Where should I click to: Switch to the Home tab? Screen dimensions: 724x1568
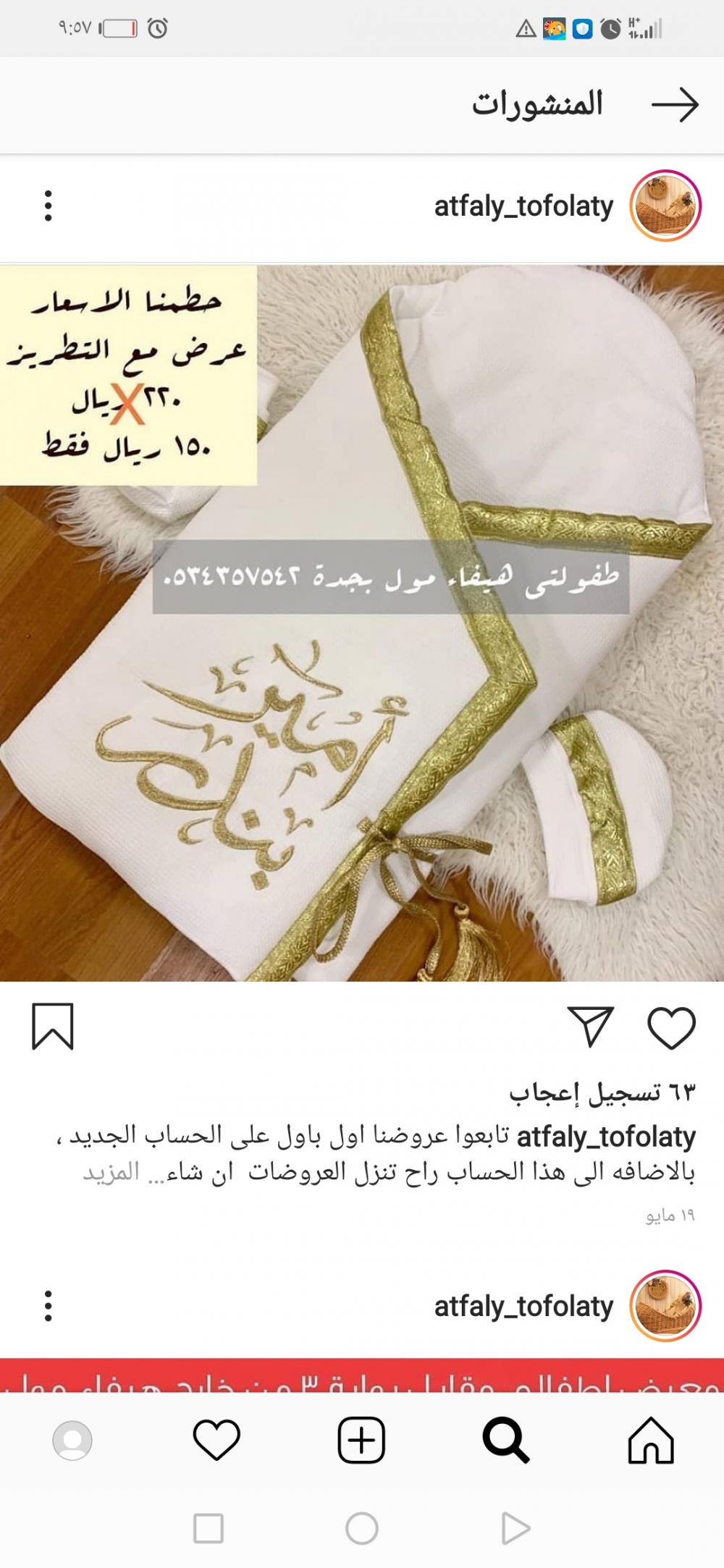pyautogui.click(x=651, y=1439)
